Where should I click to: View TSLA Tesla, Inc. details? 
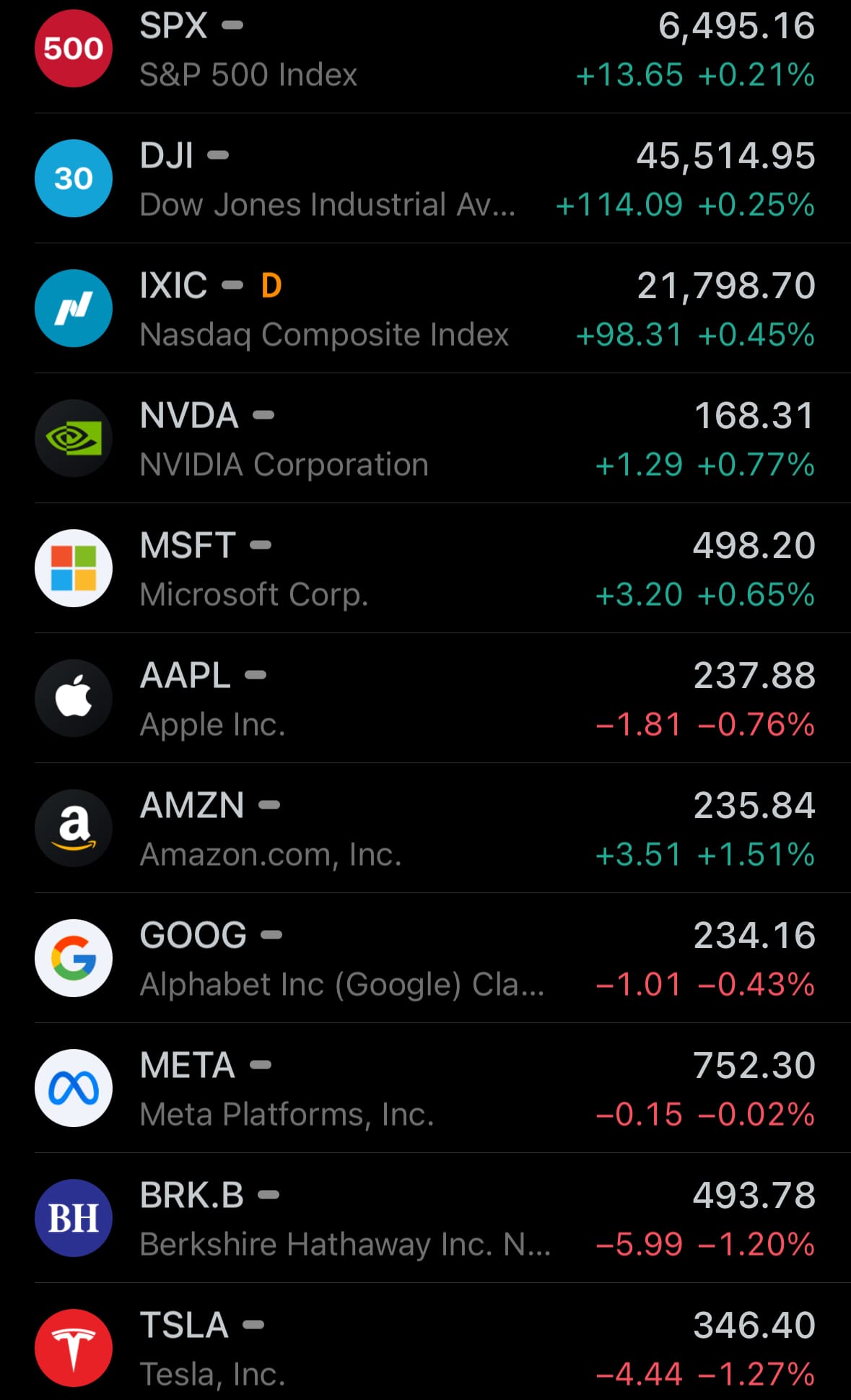(x=426, y=1347)
